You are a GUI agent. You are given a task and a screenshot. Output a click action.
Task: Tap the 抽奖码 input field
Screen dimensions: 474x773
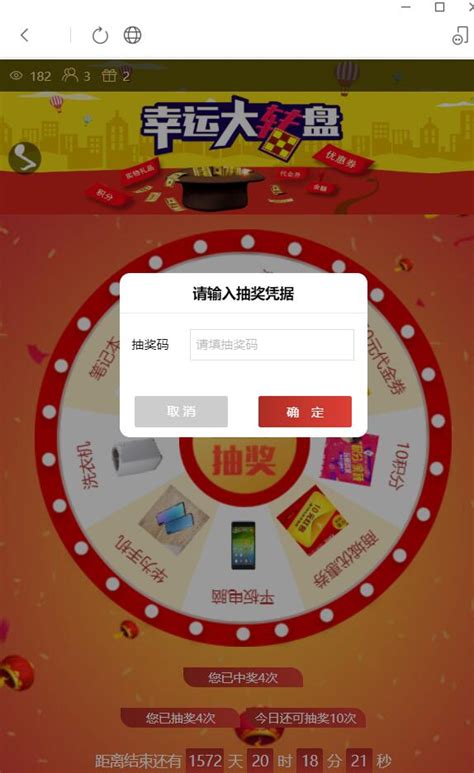[272, 345]
